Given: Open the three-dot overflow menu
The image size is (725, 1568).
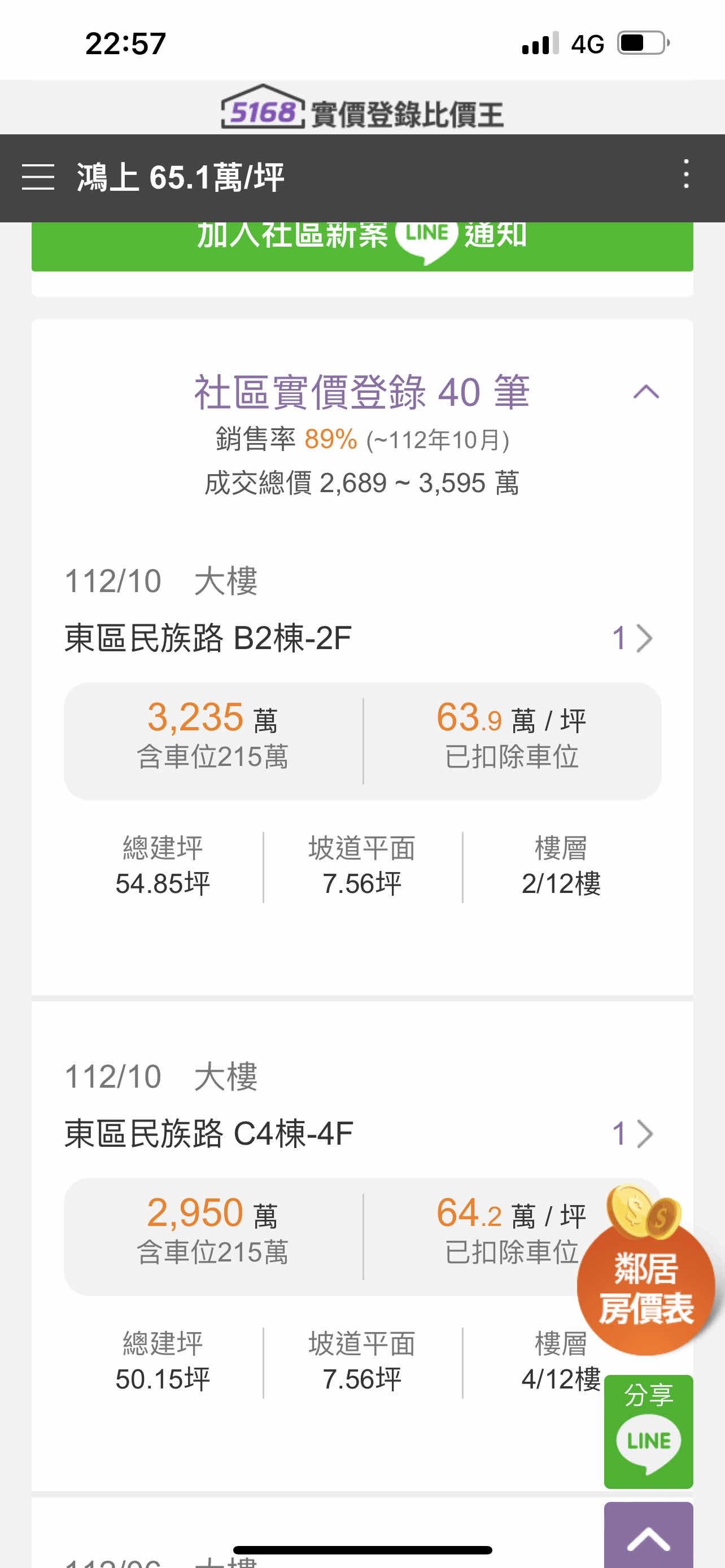Looking at the screenshot, I should click(686, 175).
